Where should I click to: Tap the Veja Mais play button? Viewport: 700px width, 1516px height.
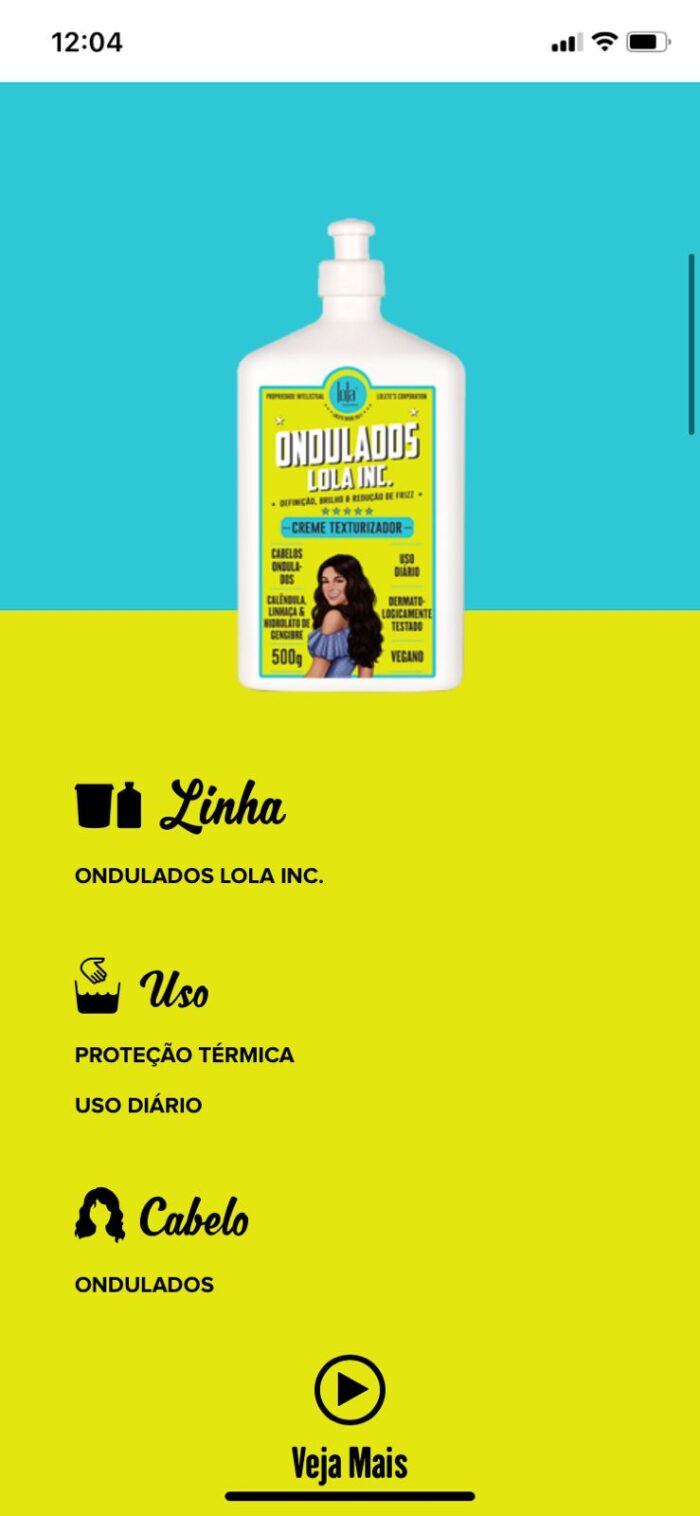[350, 1389]
